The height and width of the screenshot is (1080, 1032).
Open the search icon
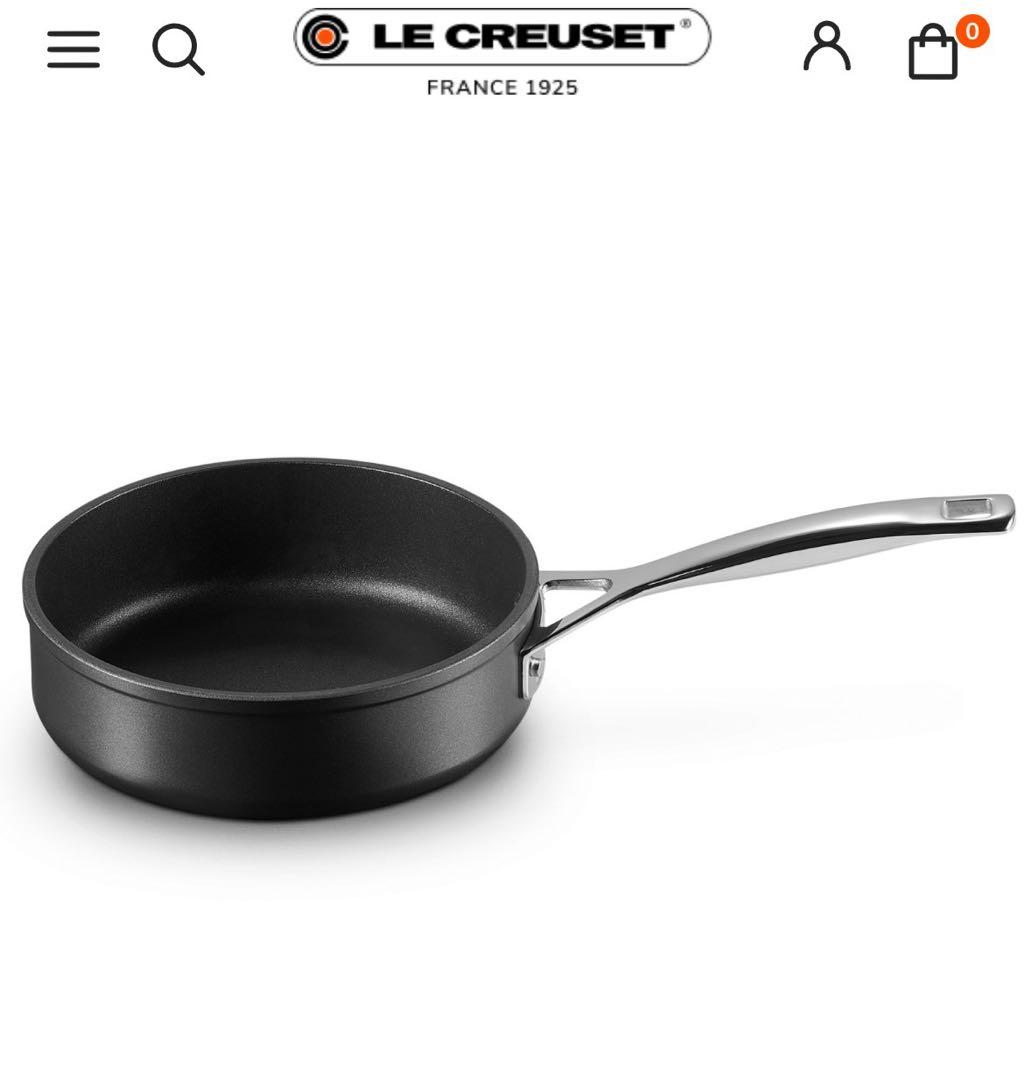[178, 49]
